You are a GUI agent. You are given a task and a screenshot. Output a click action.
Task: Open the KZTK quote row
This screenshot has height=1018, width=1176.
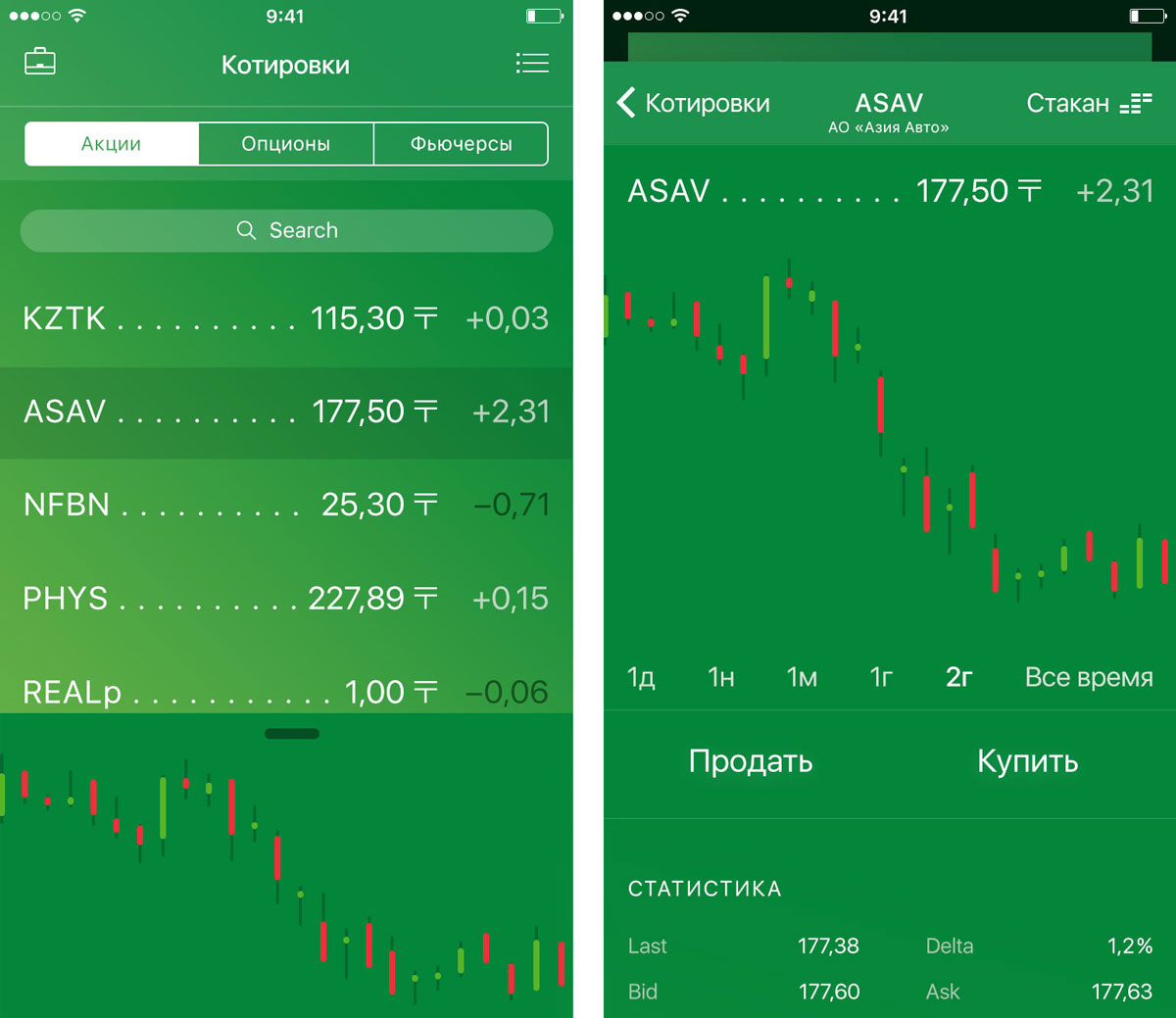tap(286, 318)
